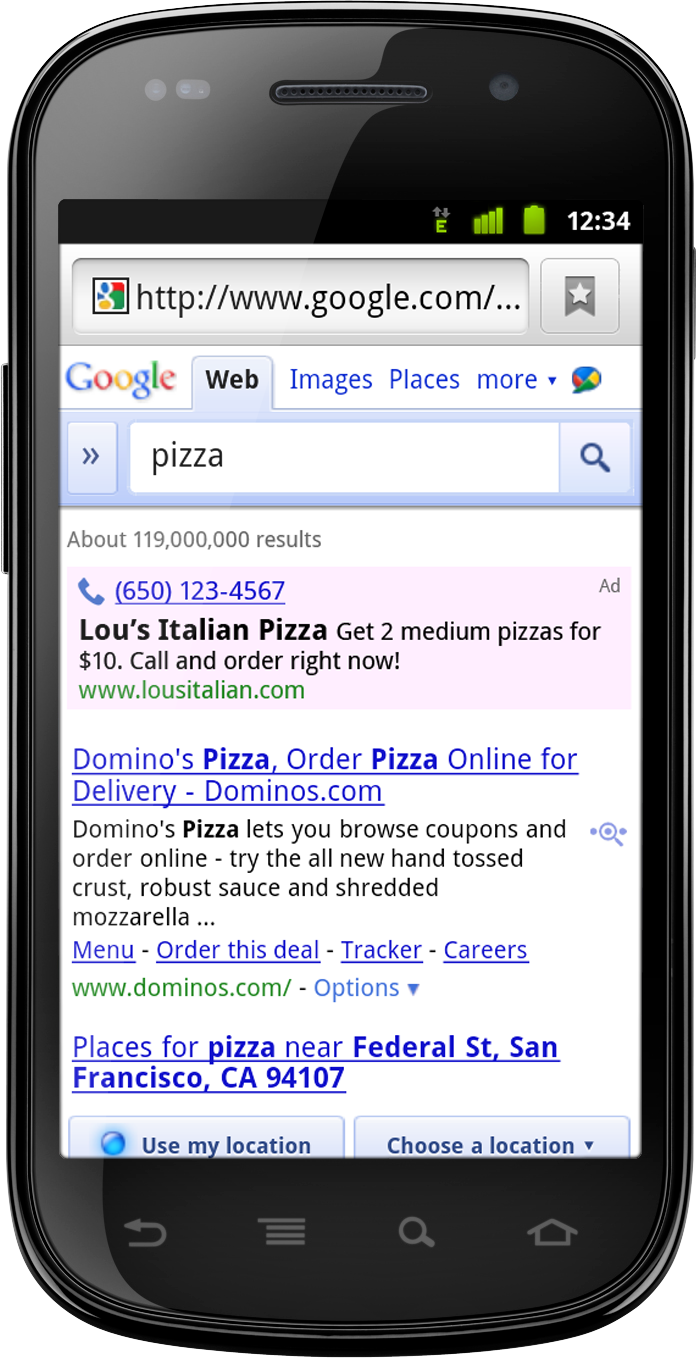Open Domino's Careers link
Image resolution: width=696 pixels, height=1358 pixels.
click(x=485, y=950)
